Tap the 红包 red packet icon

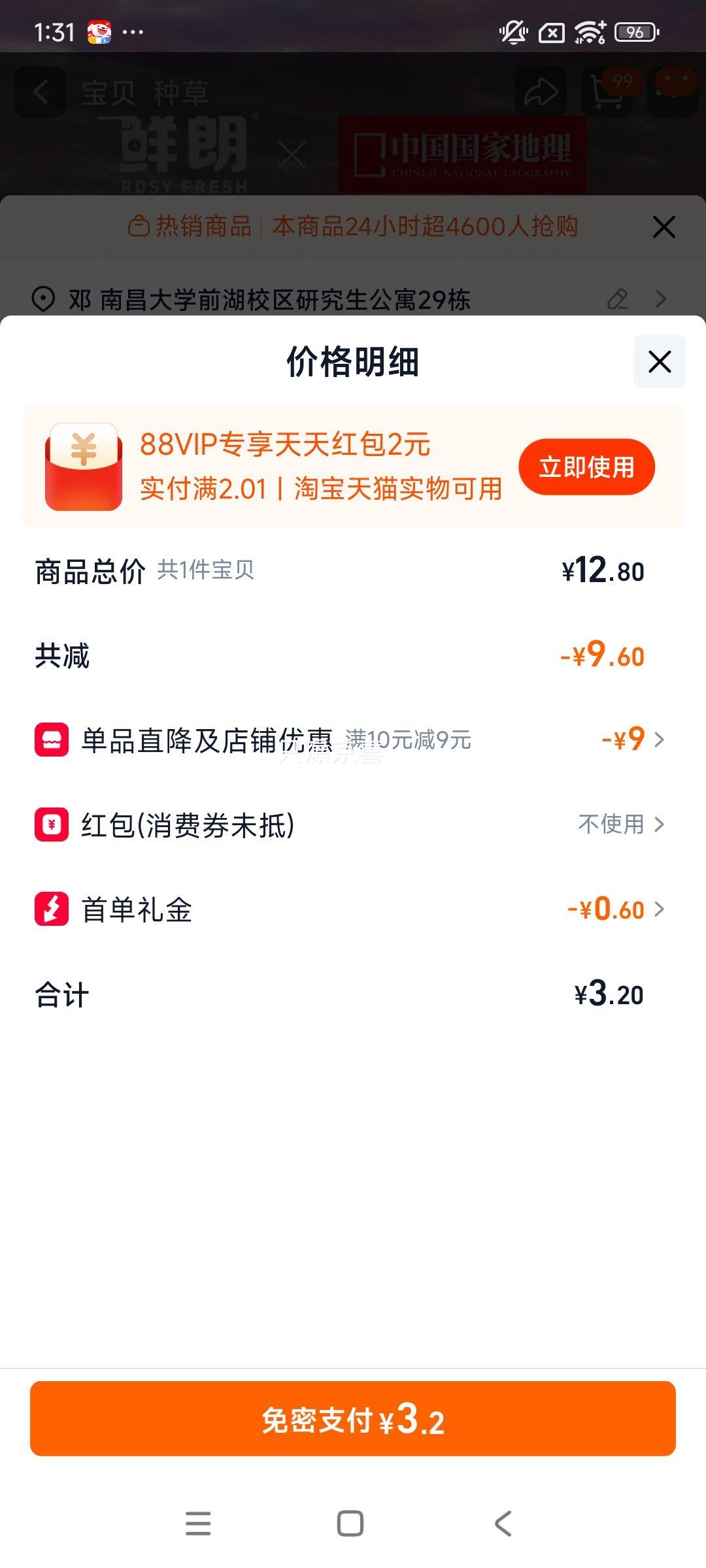click(x=53, y=825)
